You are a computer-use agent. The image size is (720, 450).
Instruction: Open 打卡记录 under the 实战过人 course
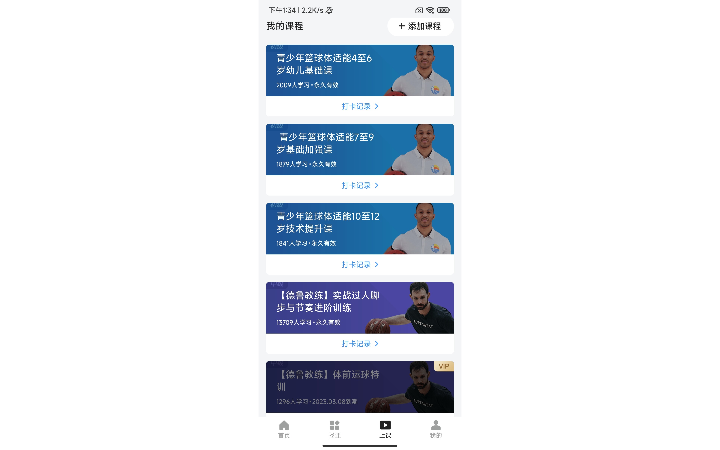[x=359, y=343]
